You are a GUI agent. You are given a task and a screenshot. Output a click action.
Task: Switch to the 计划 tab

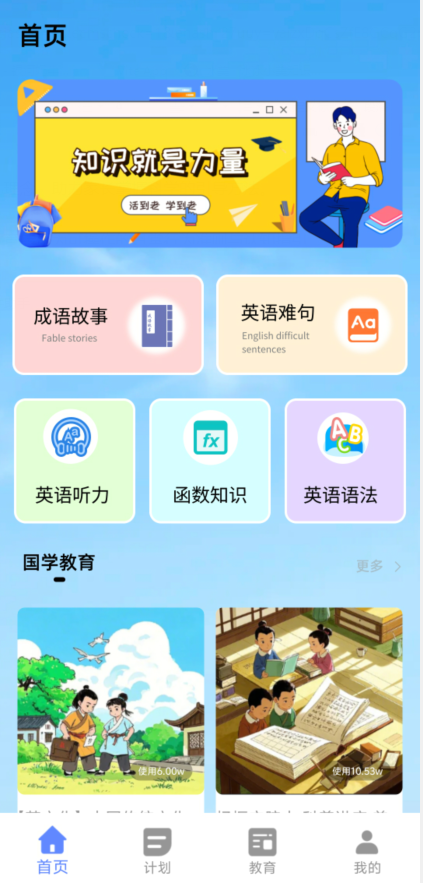click(x=157, y=850)
